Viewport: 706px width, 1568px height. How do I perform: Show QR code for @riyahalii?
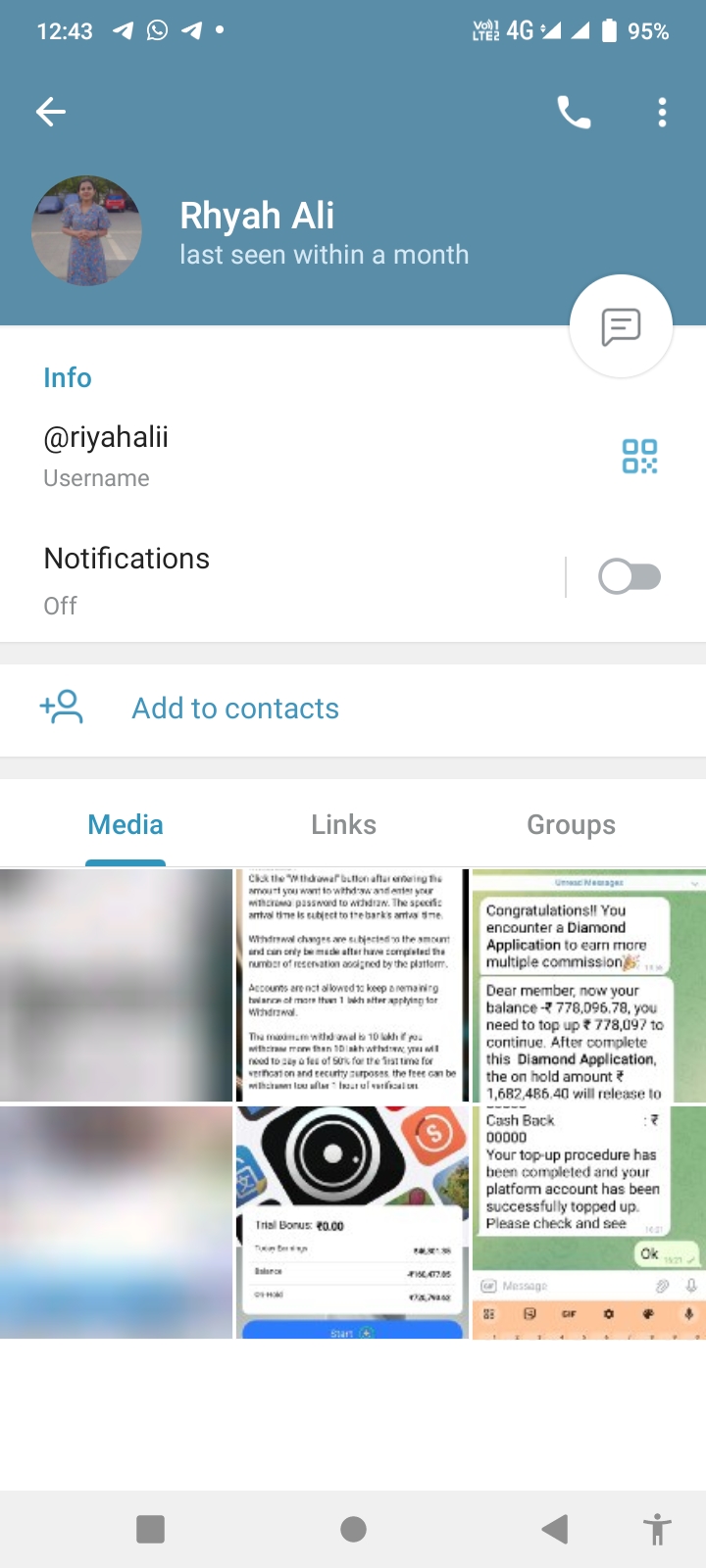(639, 457)
